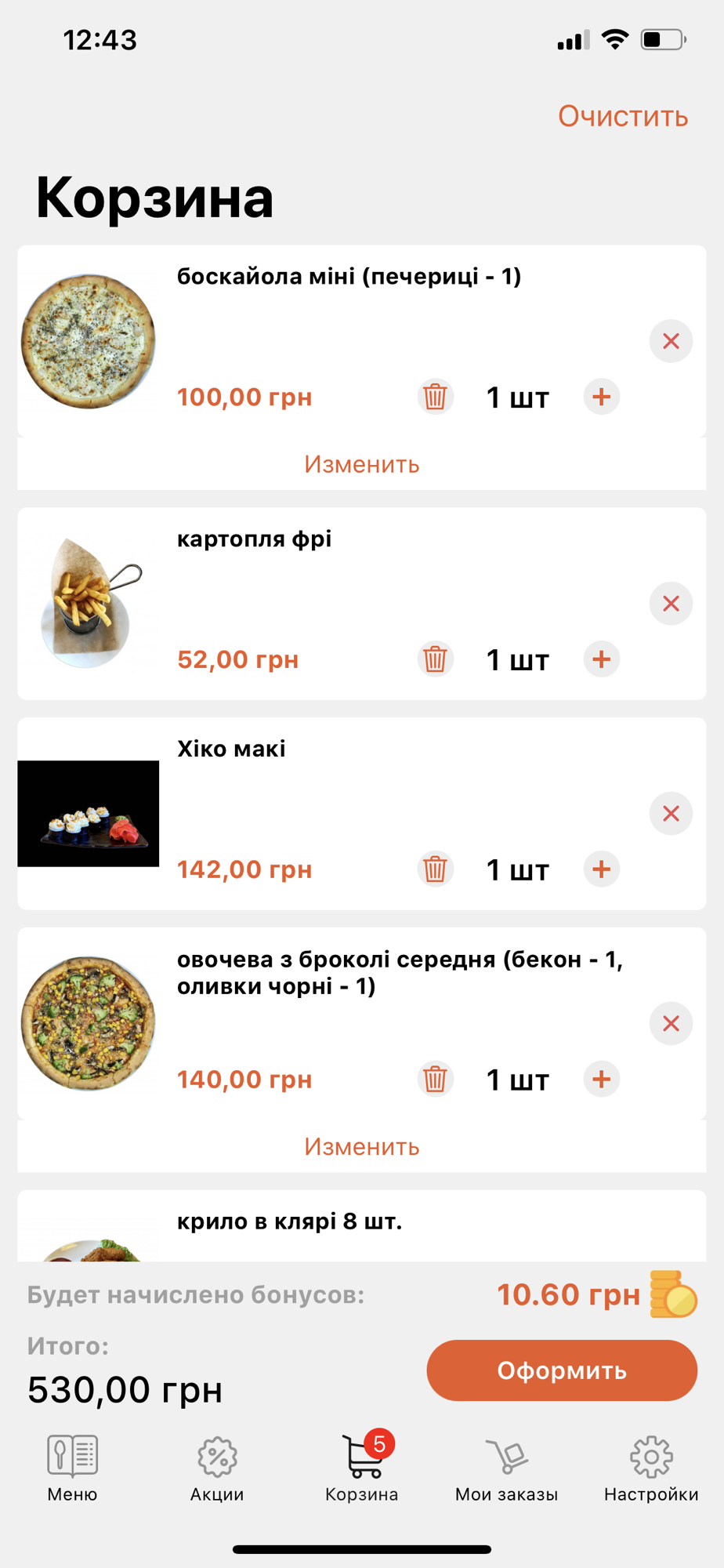Image resolution: width=724 pixels, height=1568 pixels.
Task: Open Настройки tab
Action: tap(650, 1468)
